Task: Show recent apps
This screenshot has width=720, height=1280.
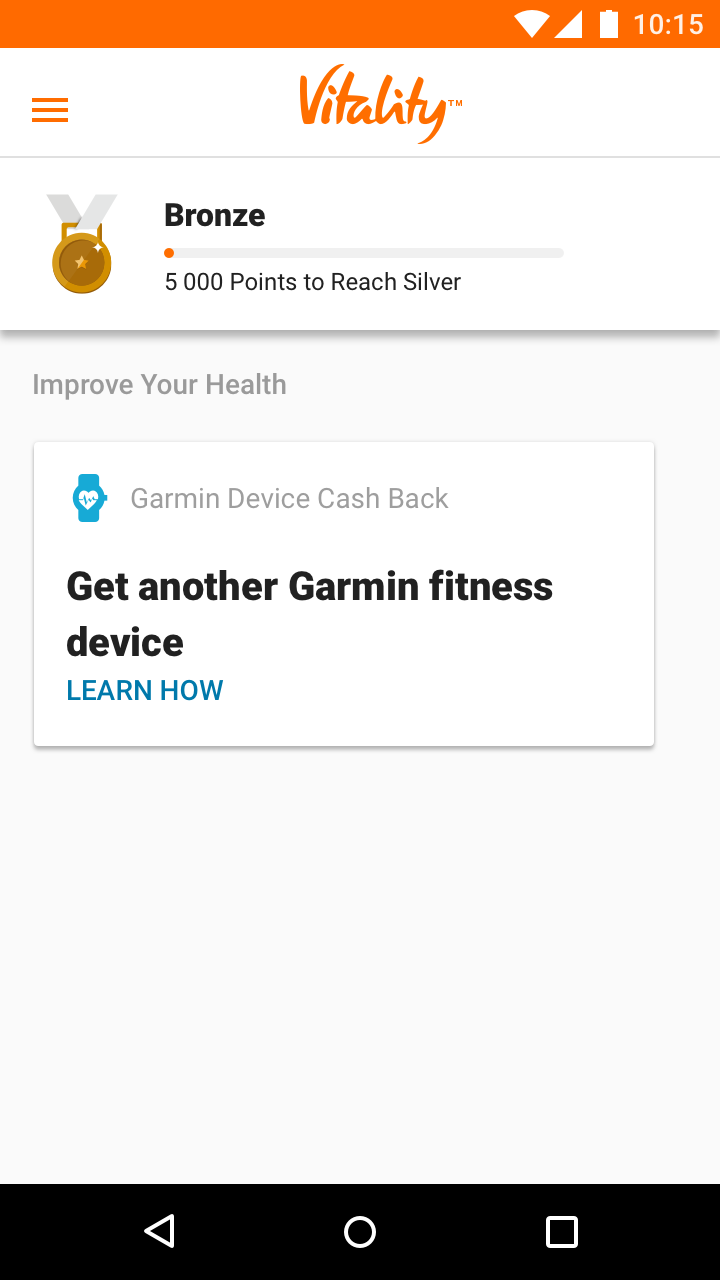Action: [562, 1231]
